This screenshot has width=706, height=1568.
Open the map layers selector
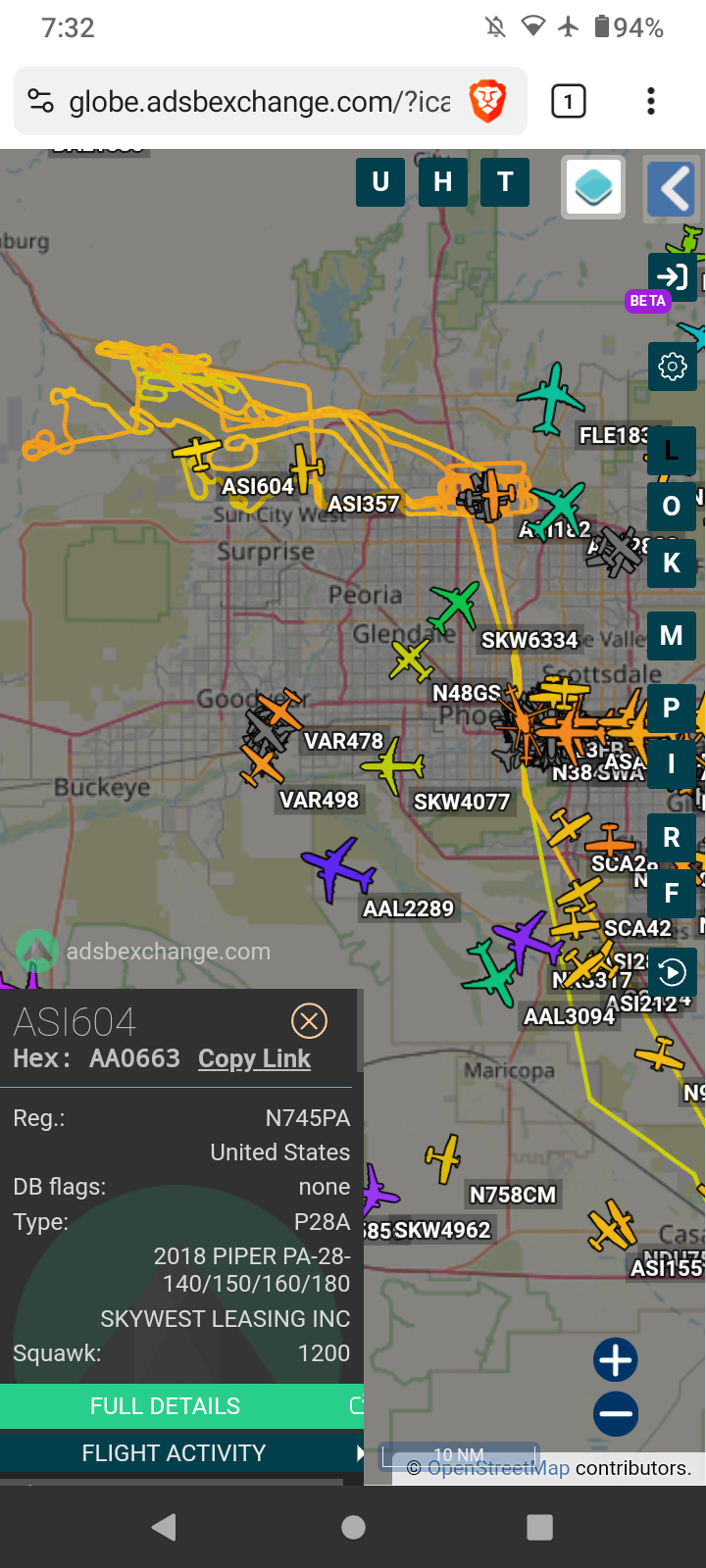[593, 187]
